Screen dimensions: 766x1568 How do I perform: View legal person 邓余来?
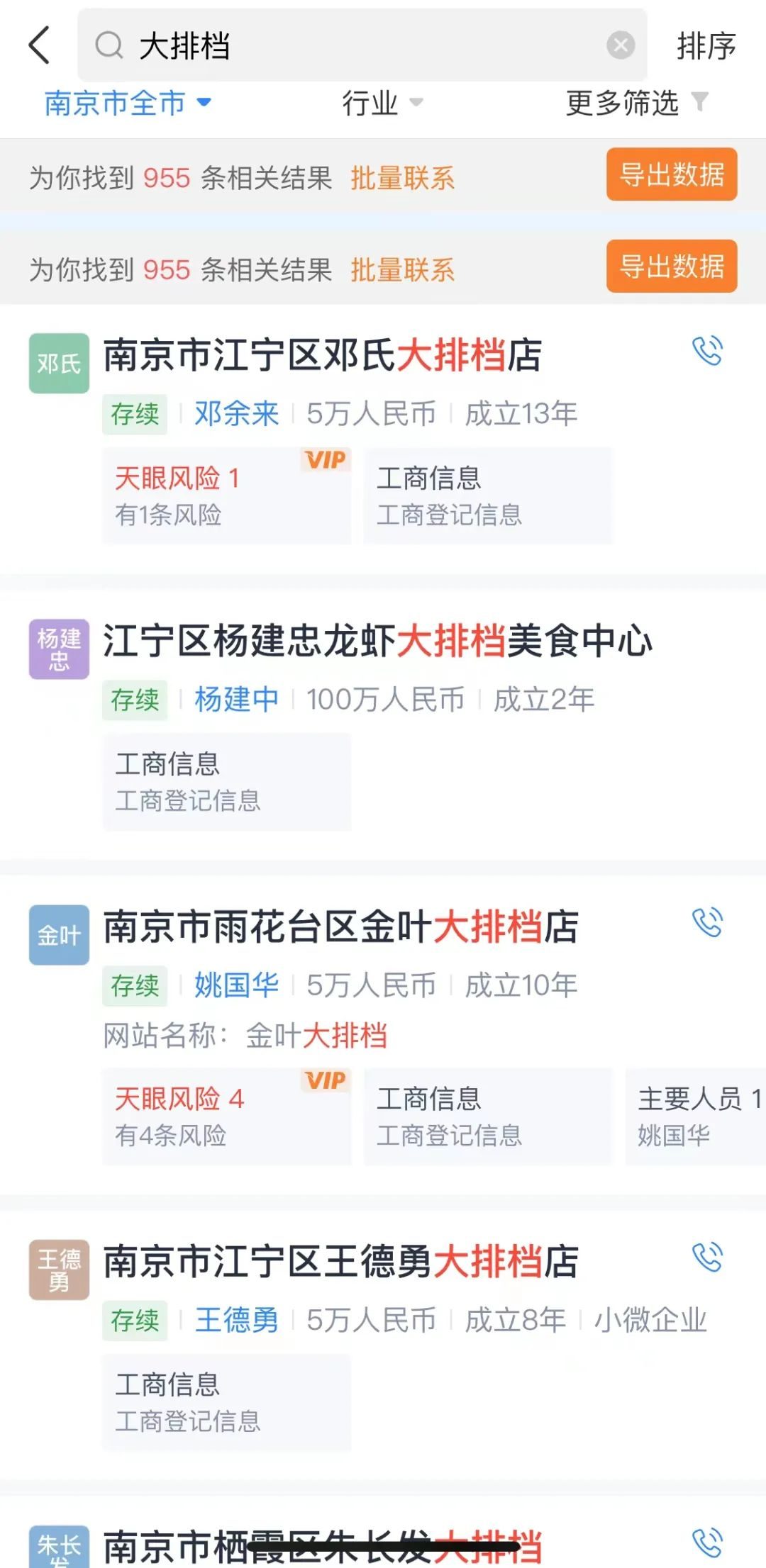tap(237, 414)
